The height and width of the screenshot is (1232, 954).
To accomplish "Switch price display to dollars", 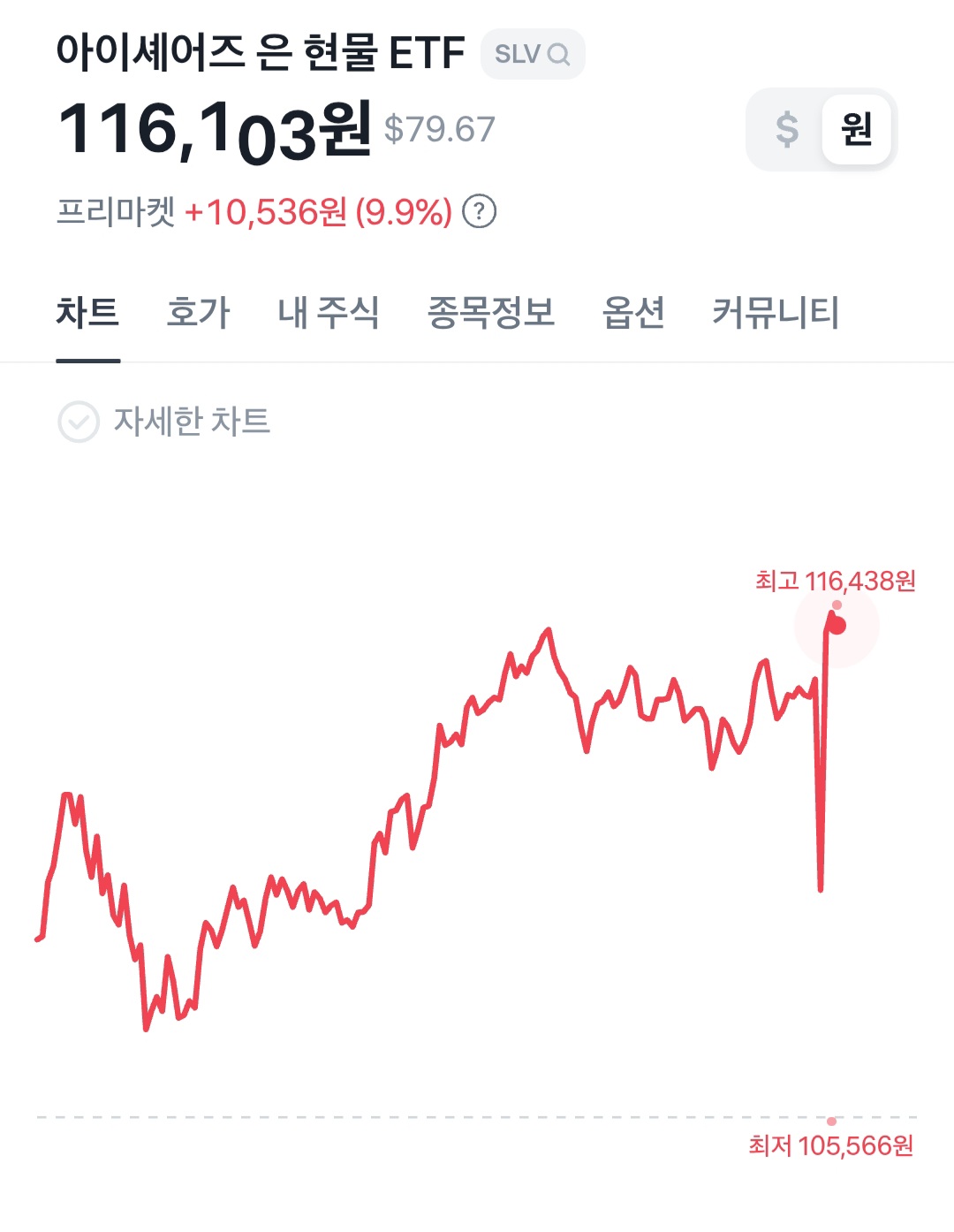I will [786, 130].
